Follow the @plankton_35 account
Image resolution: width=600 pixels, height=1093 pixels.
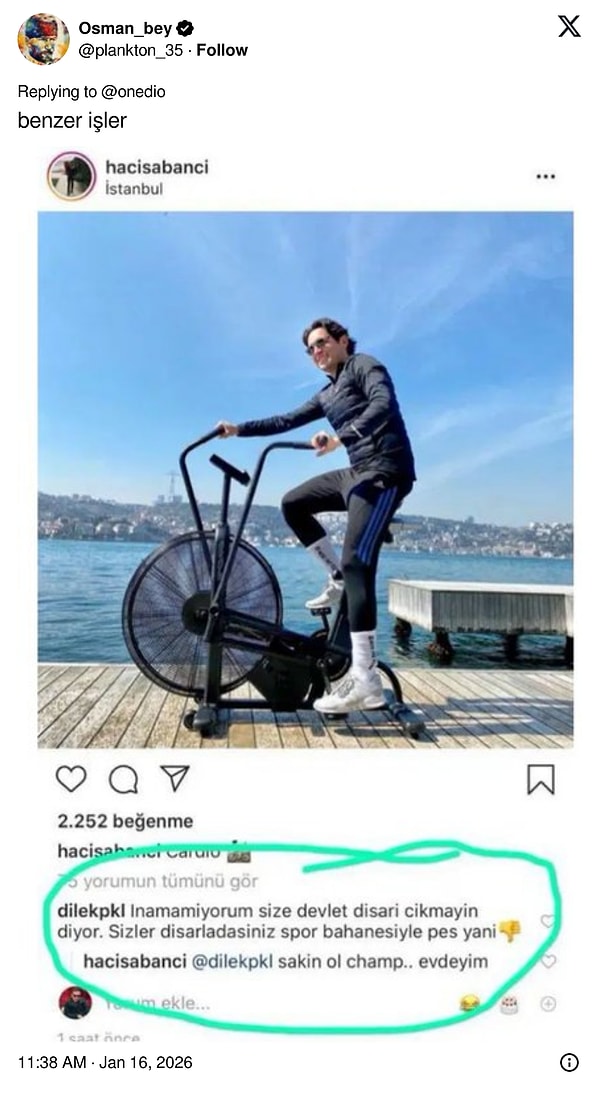click(x=222, y=50)
